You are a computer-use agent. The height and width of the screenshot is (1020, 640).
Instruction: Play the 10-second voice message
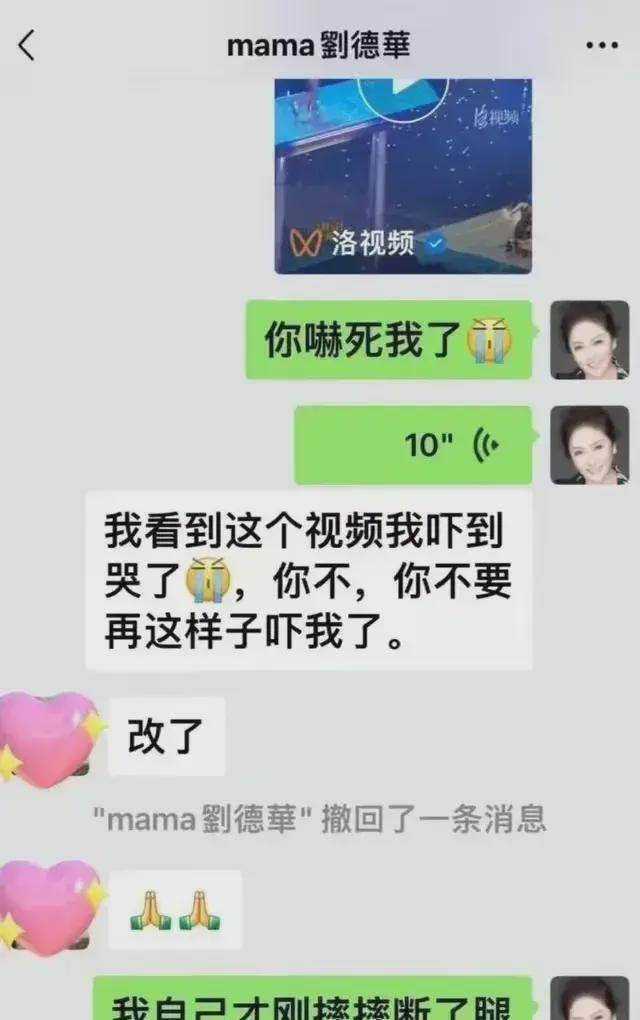[413, 445]
